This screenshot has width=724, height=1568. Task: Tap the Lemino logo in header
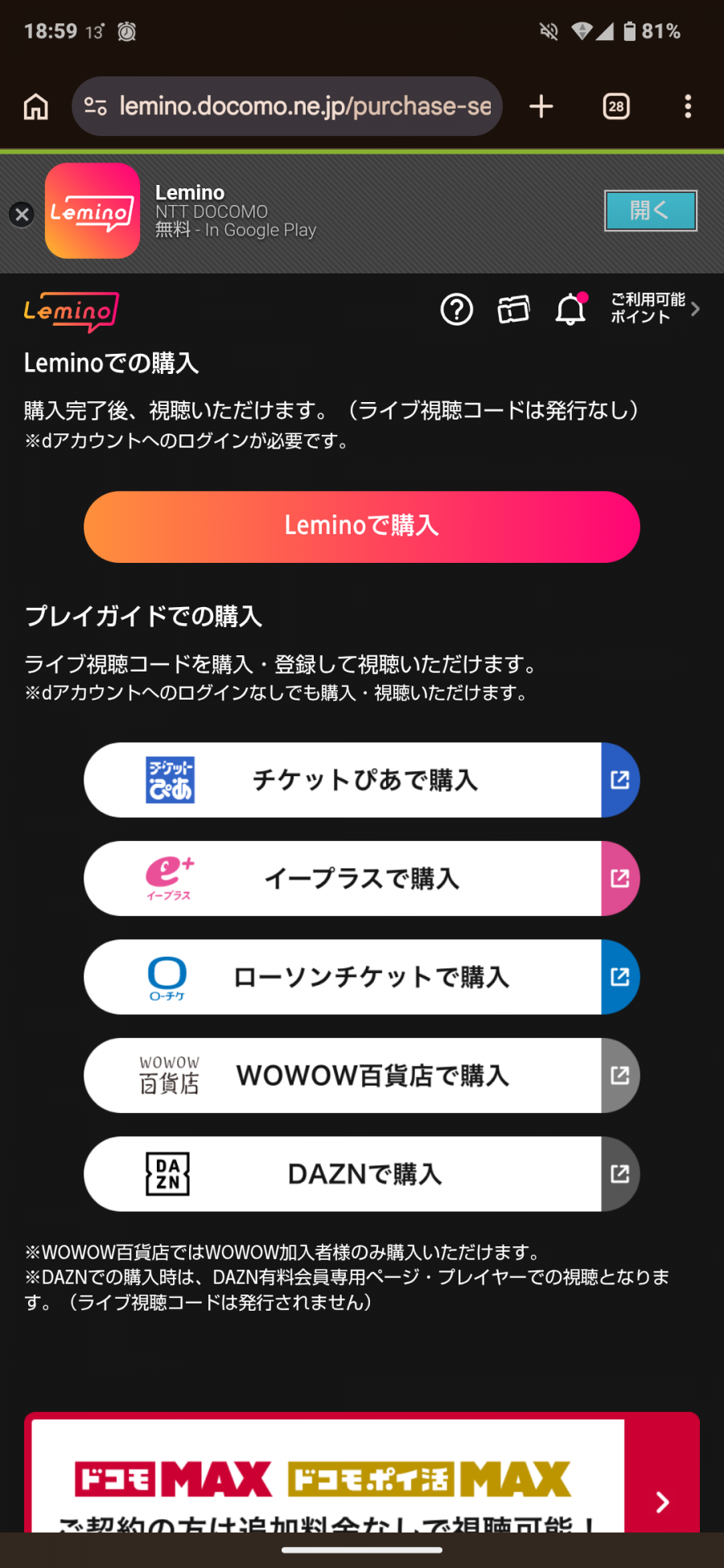(72, 311)
